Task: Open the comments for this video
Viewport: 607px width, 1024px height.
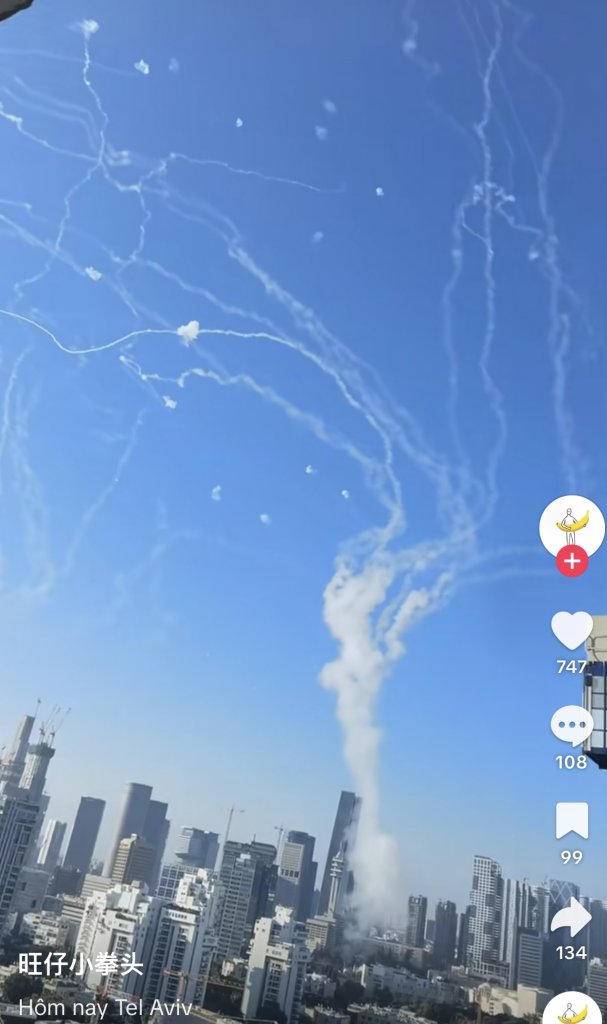Action: [571, 725]
